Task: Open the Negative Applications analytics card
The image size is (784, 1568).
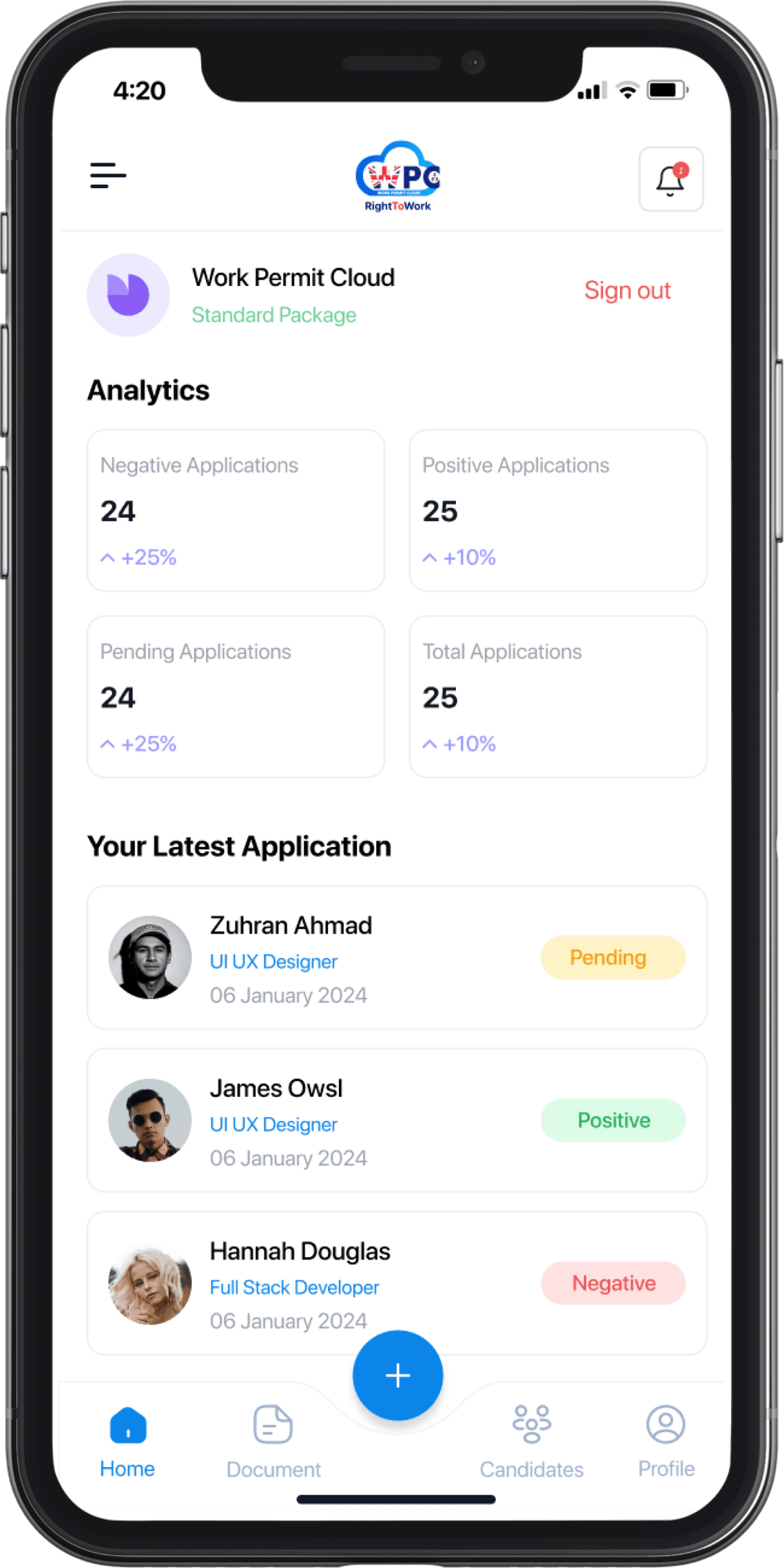Action: (236, 510)
